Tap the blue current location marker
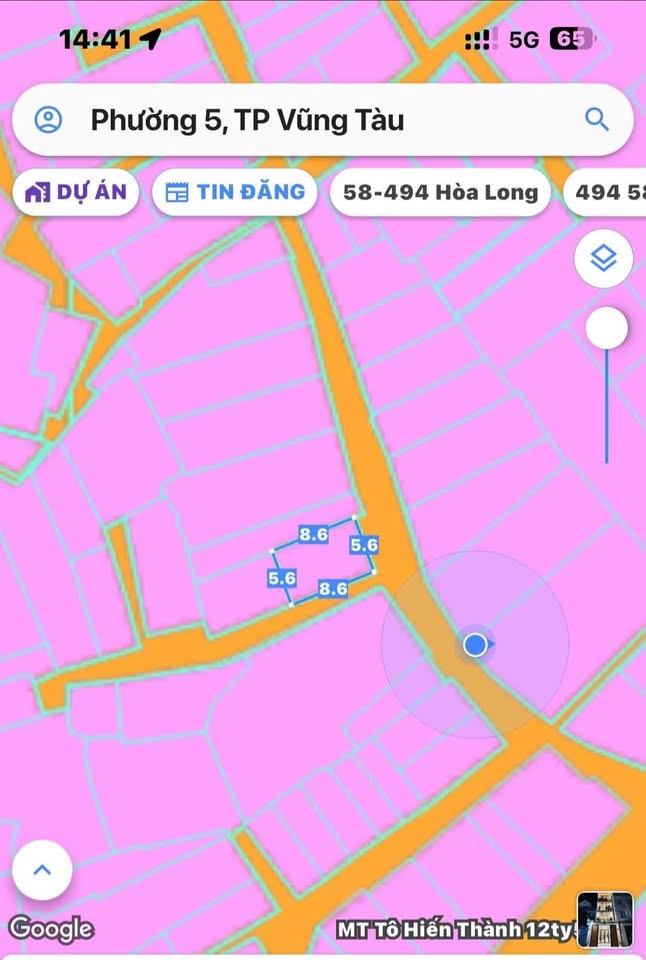 [x=476, y=645]
